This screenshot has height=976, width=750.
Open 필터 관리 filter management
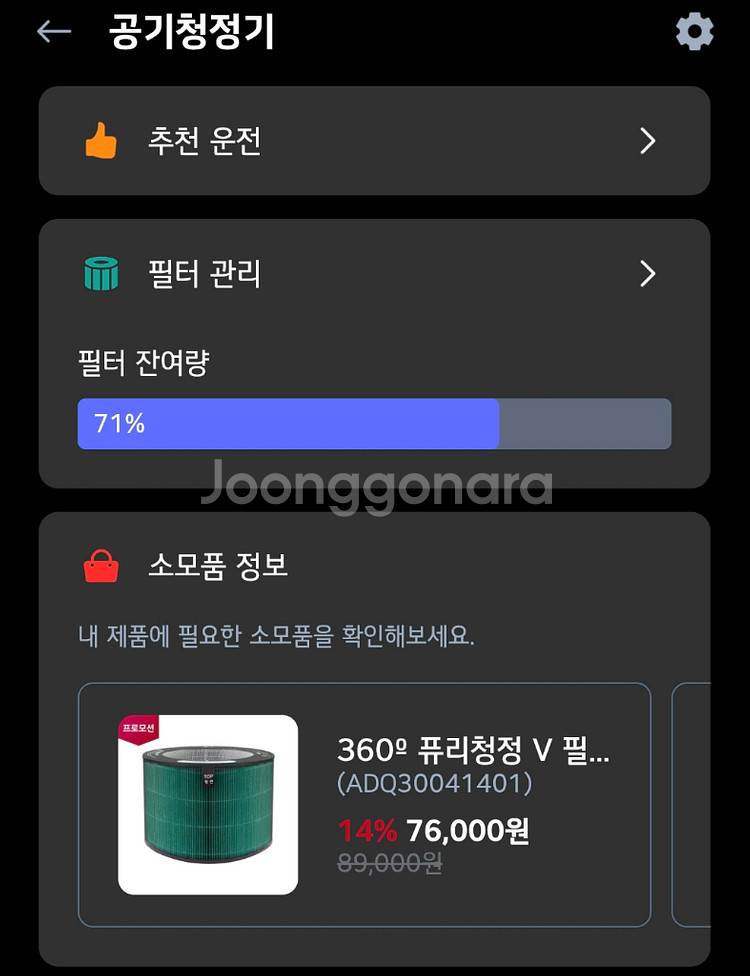click(374, 273)
